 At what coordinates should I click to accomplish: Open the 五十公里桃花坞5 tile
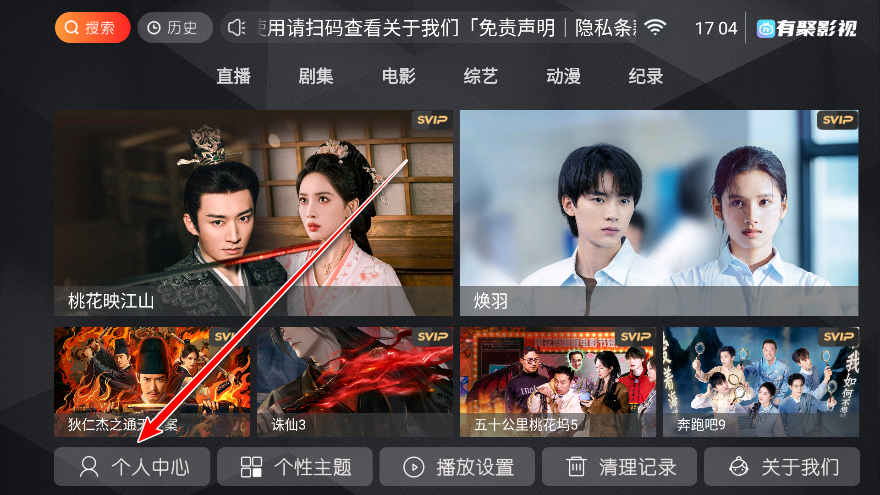click(x=558, y=382)
